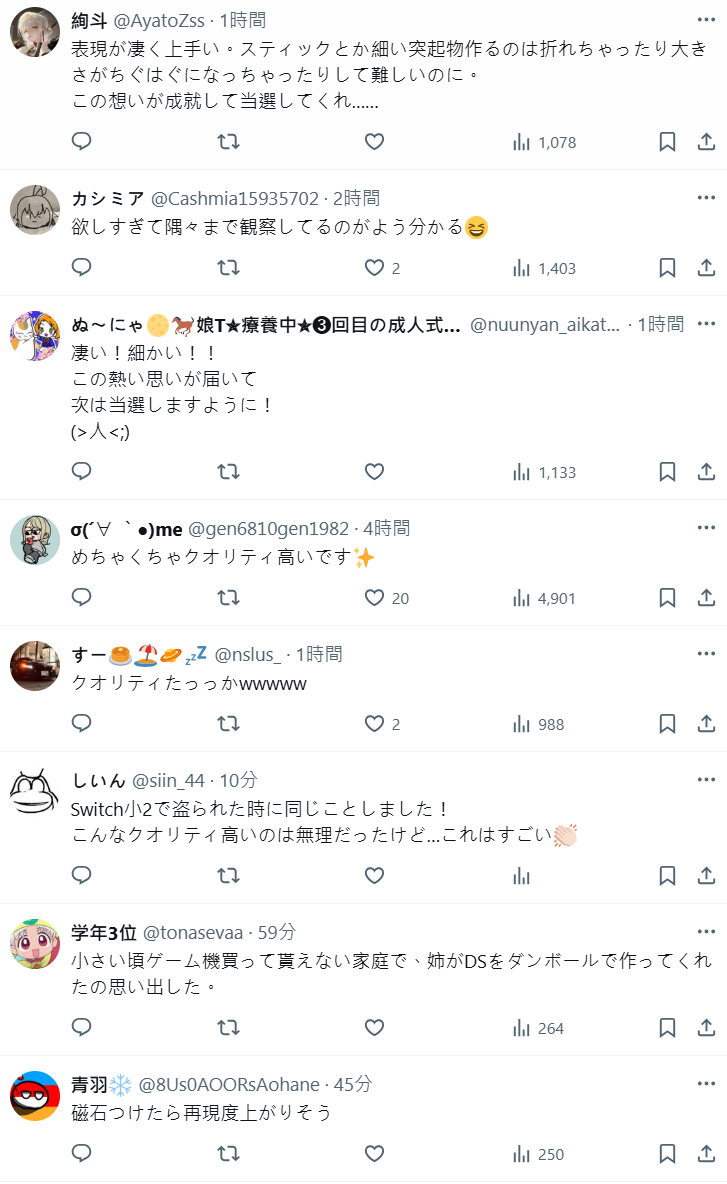Share 学年3位's tweet

click(706, 1028)
